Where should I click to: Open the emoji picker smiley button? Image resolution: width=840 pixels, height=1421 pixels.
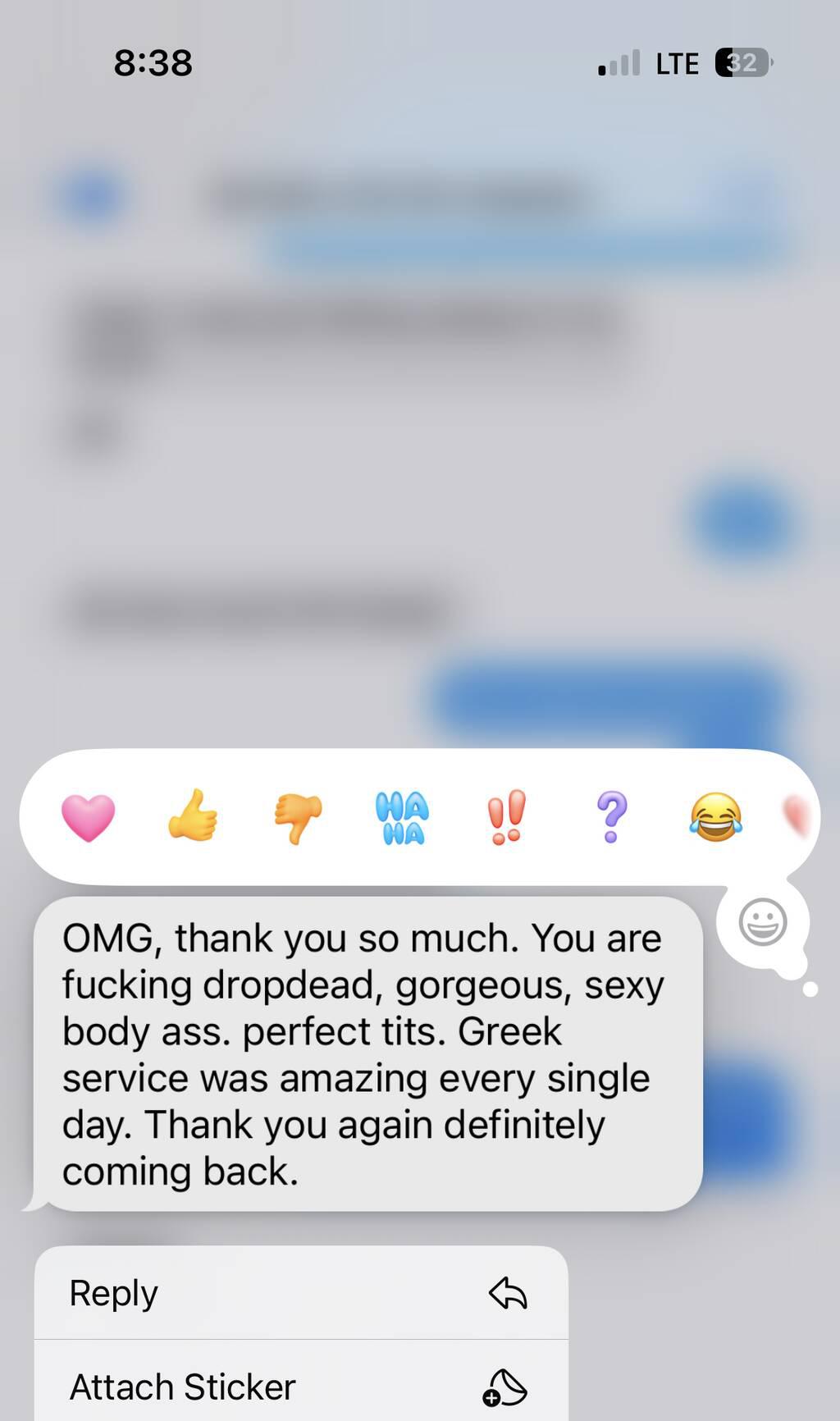[x=762, y=922]
